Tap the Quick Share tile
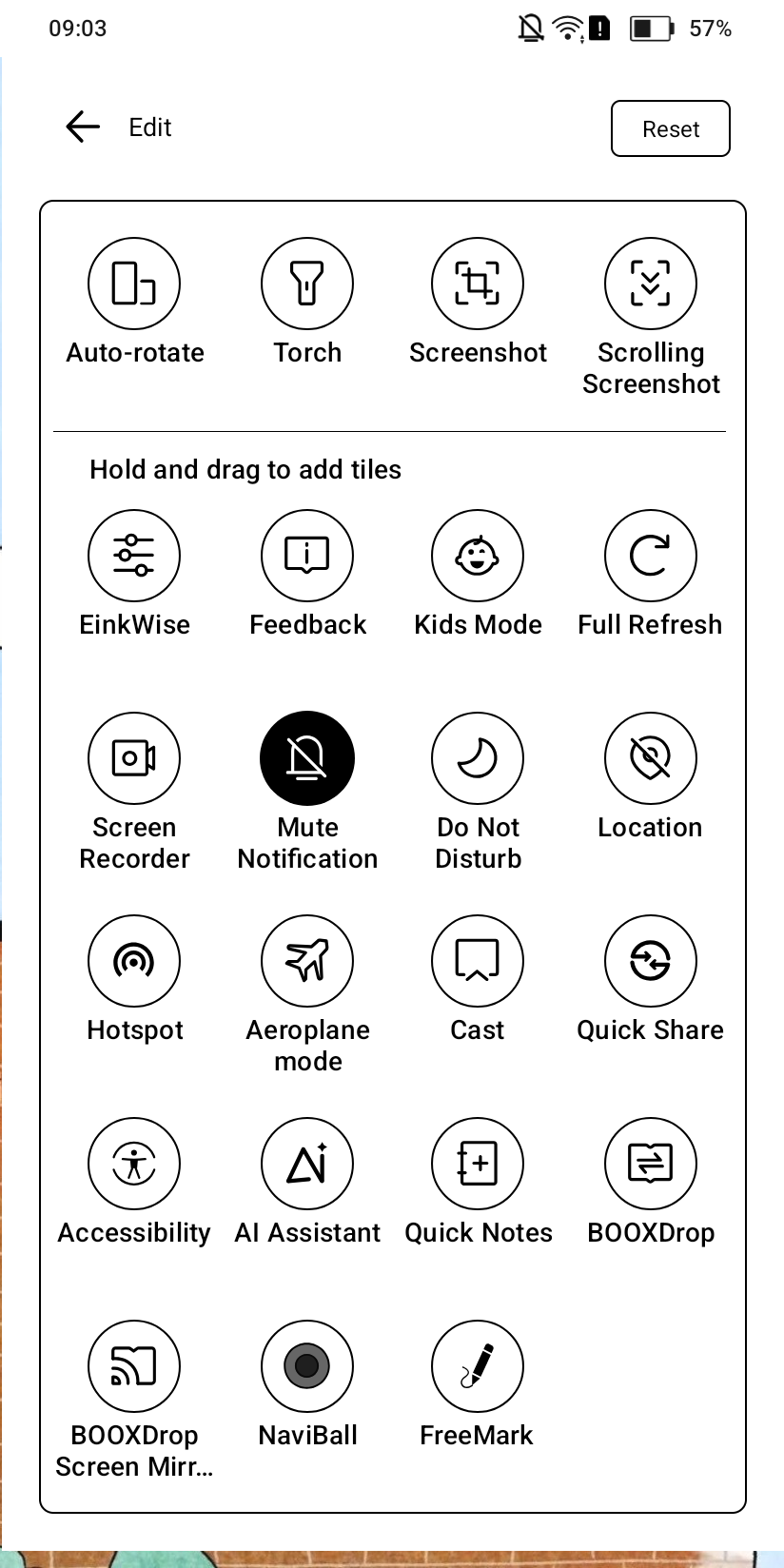The height and width of the screenshot is (1568, 784). [x=651, y=961]
